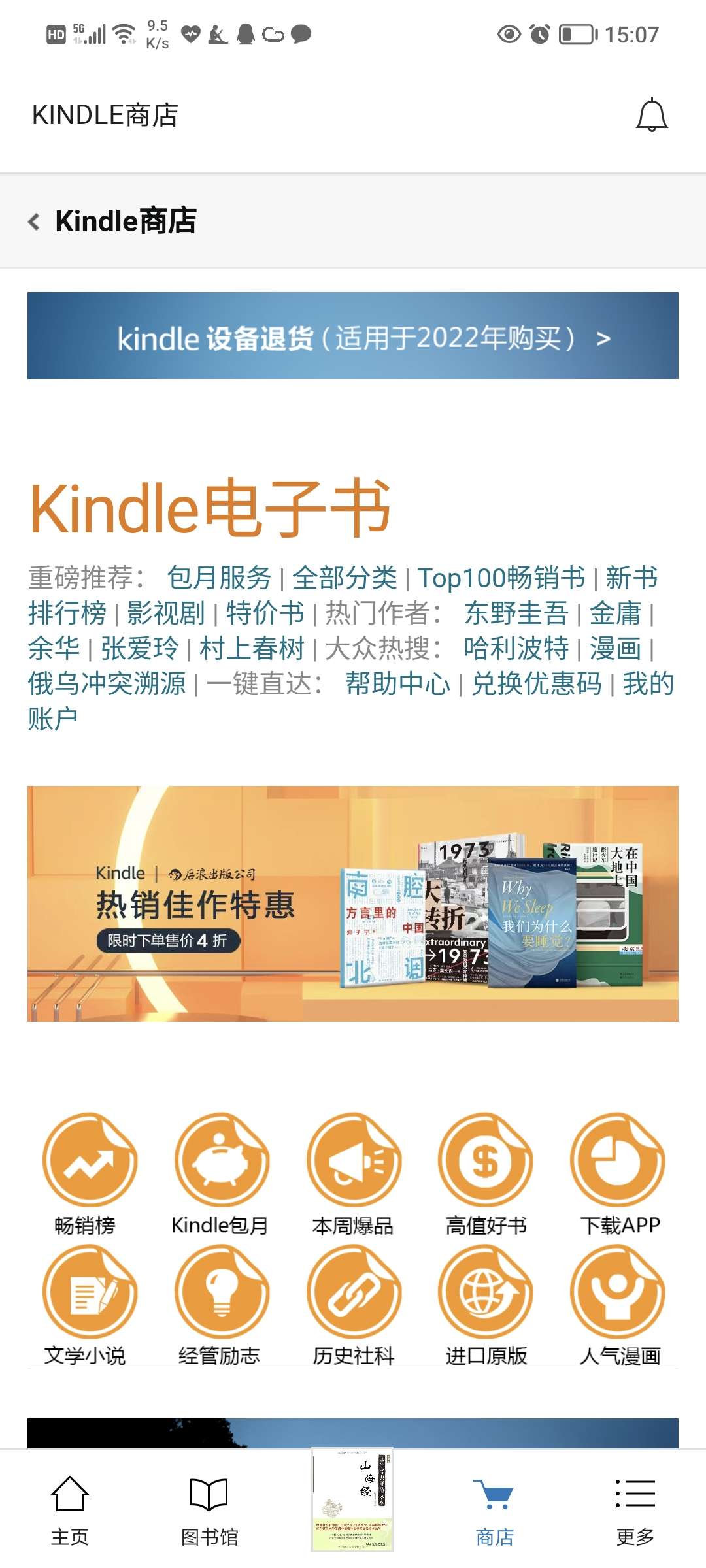The height and width of the screenshot is (1568, 706).
Task: Open the 帮助中心 link
Action: tap(397, 684)
